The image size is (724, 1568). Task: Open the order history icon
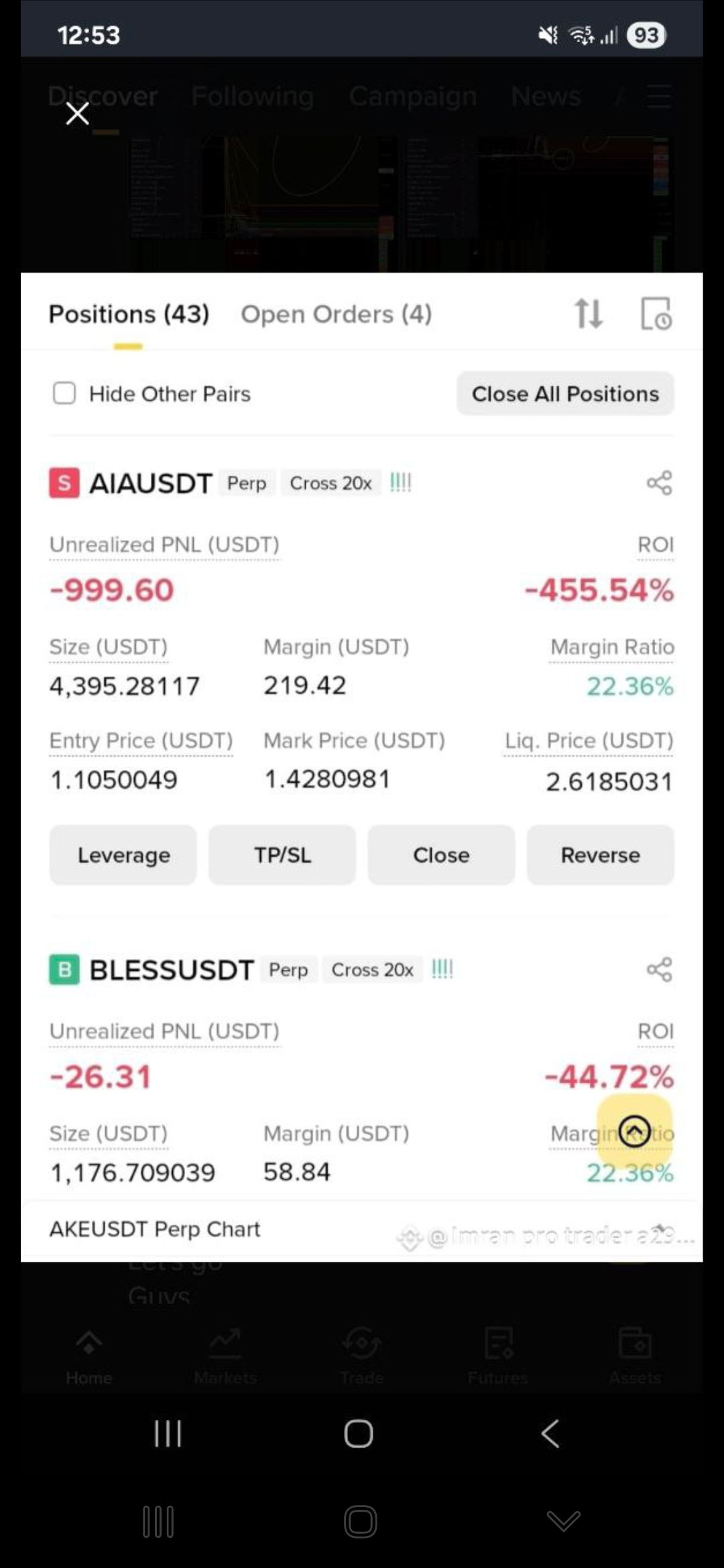(x=656, y=314)
